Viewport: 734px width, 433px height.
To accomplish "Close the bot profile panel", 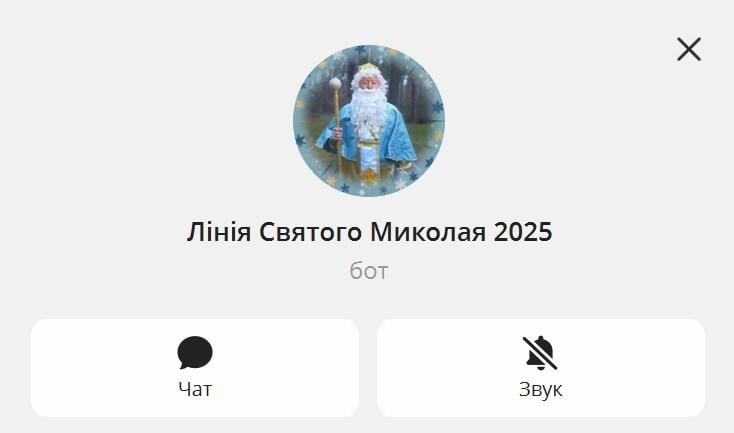I will coord(689,49).
